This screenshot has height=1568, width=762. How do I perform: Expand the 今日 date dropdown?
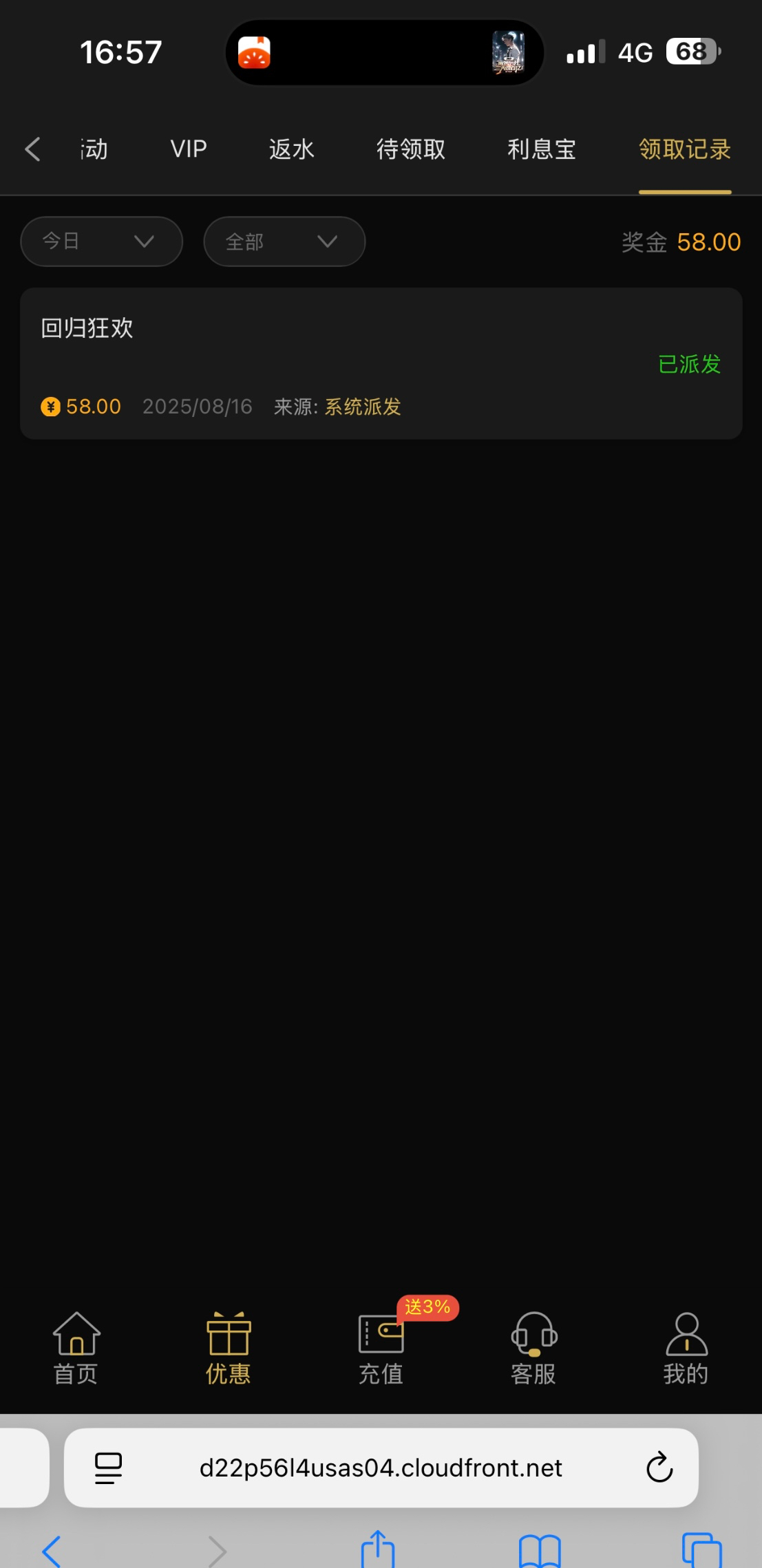(x=101, y=241)
